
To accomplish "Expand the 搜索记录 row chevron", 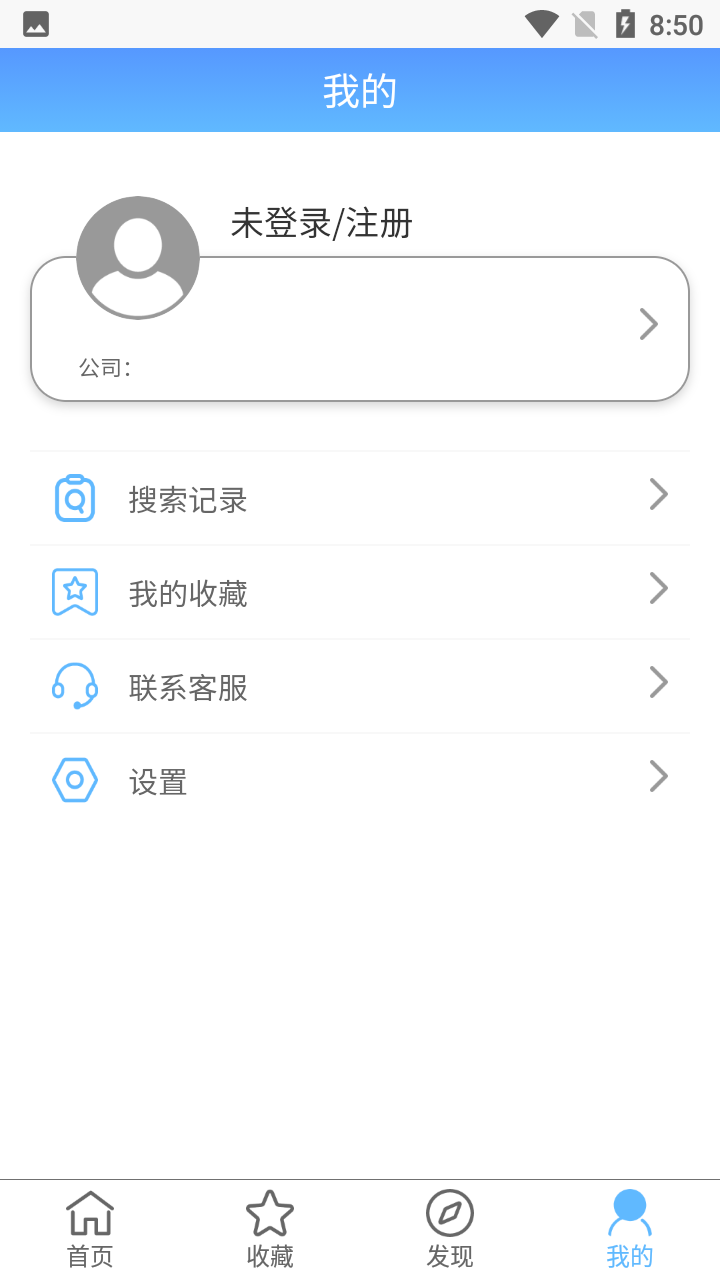I will pyautogui.click(x=657, y=494).
